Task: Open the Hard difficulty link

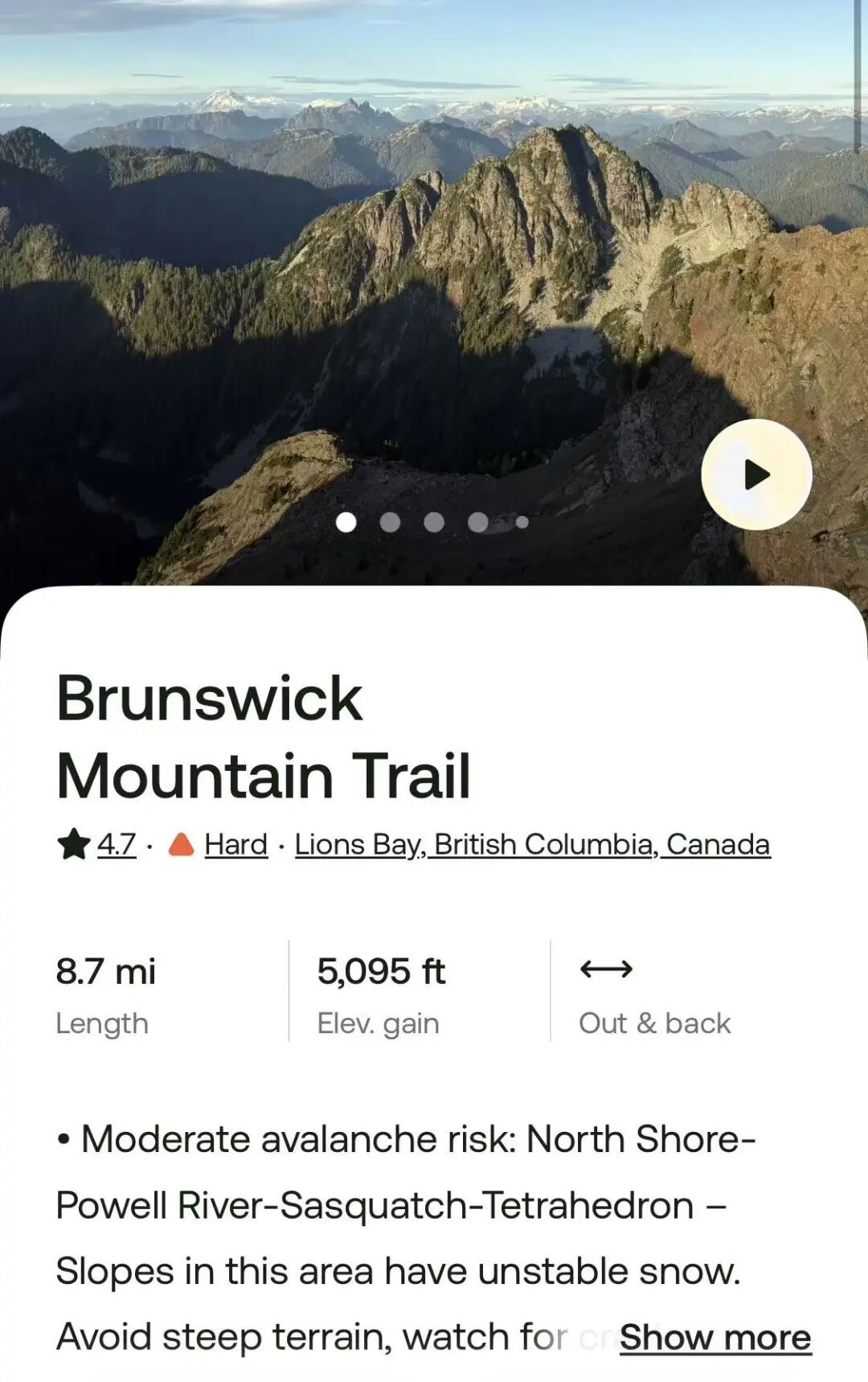Action: [235, 844]
